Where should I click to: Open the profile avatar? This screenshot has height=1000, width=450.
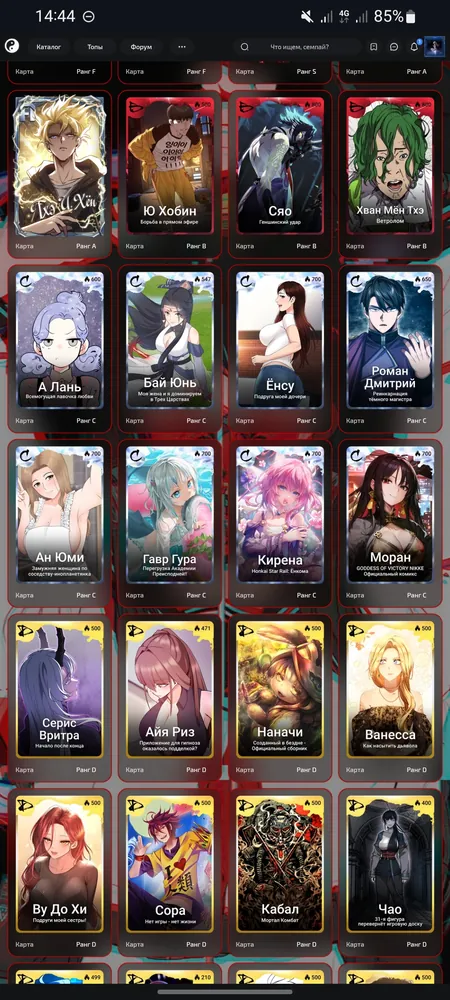click(x=435, y=47)
